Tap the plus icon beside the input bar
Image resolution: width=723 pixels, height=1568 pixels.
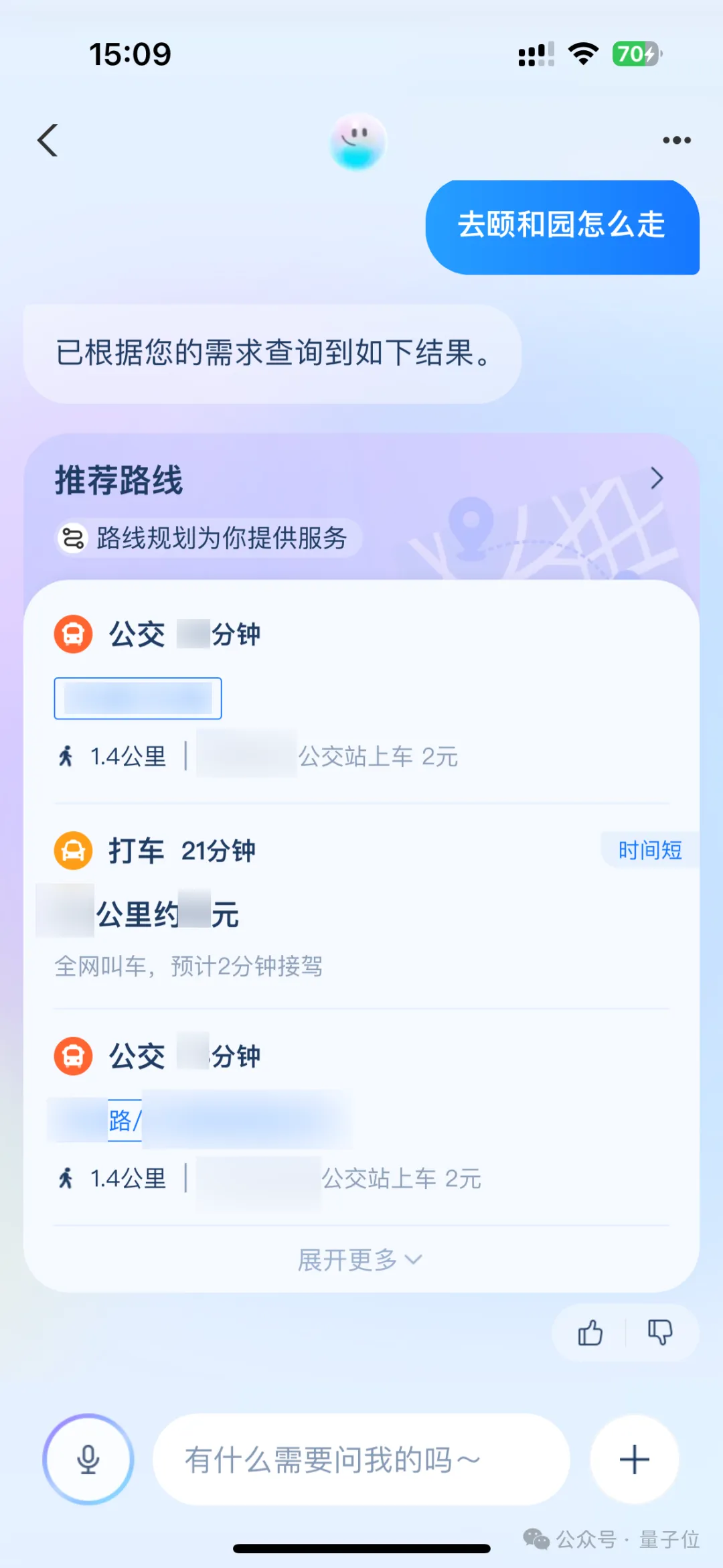click(633, 1460)
